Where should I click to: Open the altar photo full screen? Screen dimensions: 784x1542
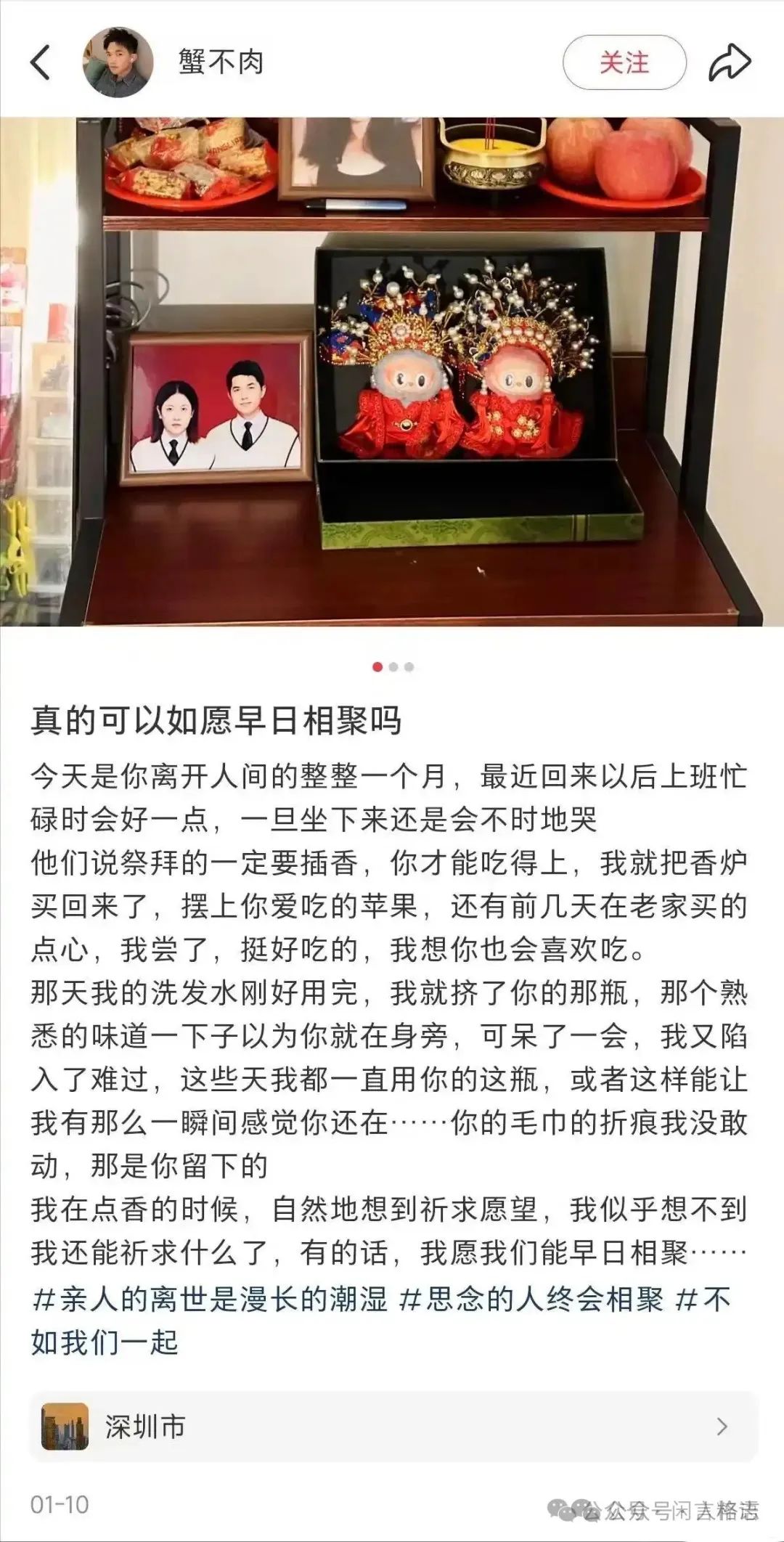[x=392, y=371]
